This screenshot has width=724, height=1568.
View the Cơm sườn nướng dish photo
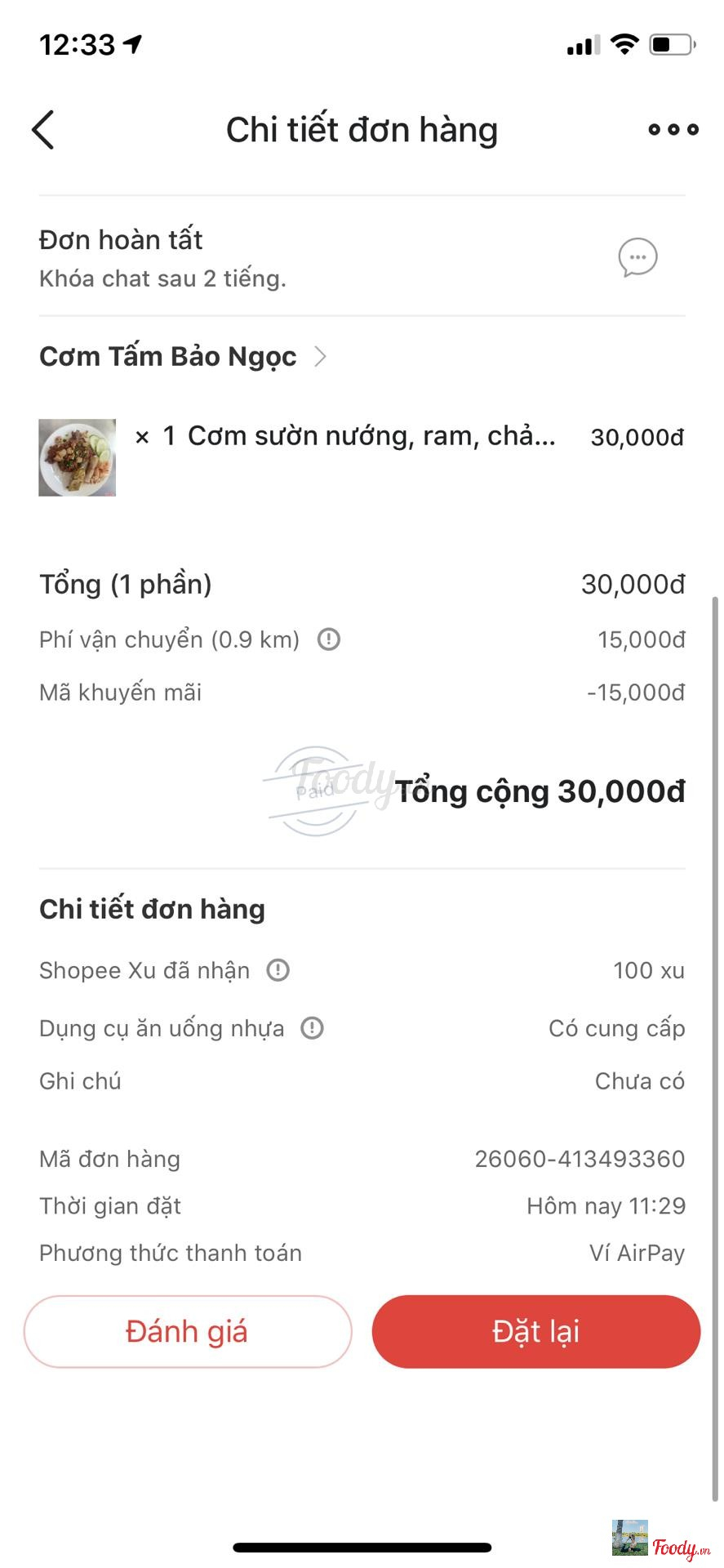tap(78, 457)
